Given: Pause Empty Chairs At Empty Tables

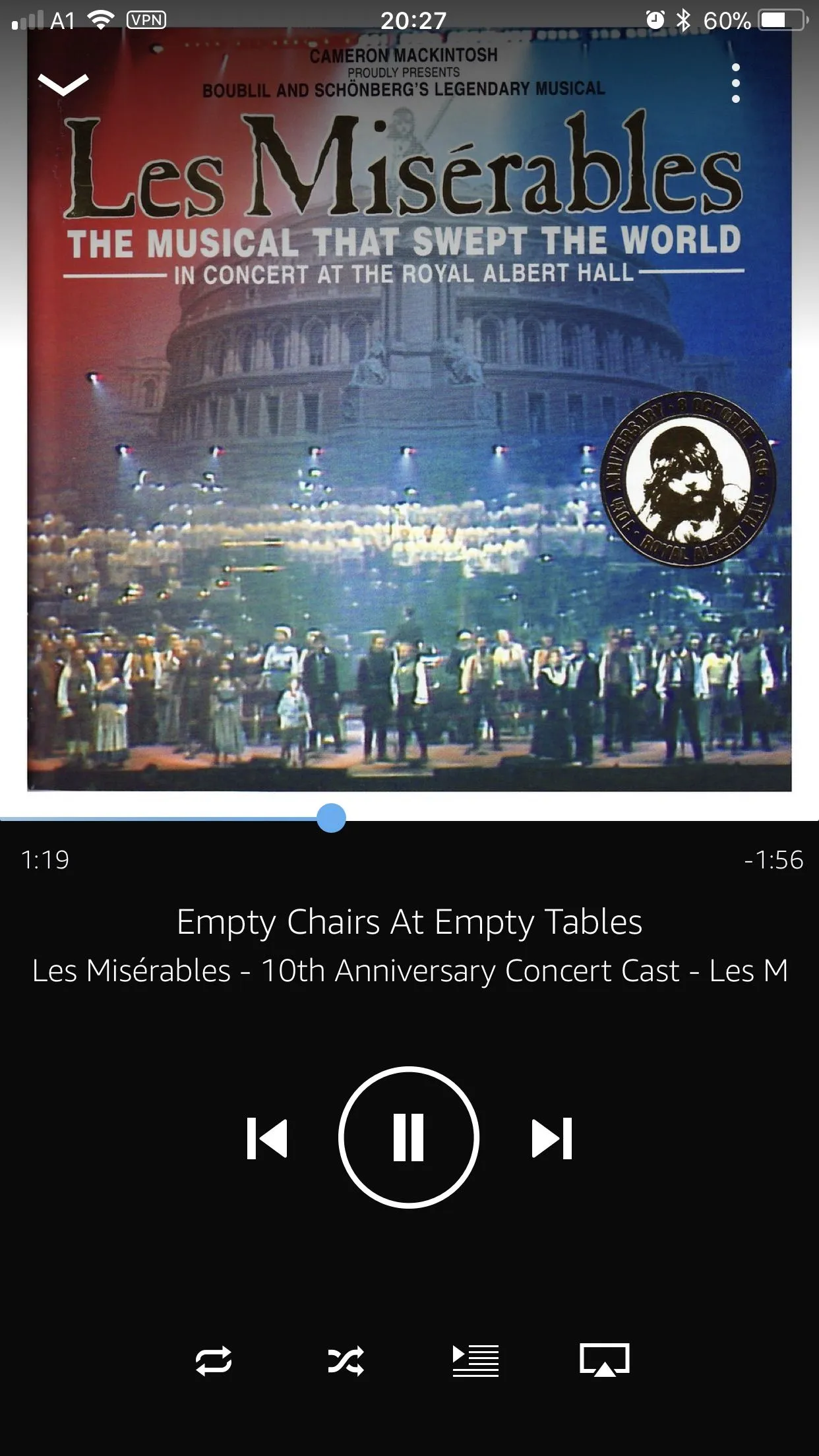Looking at the screenshot, I should pyautogui.click(x=409, y=1137).
